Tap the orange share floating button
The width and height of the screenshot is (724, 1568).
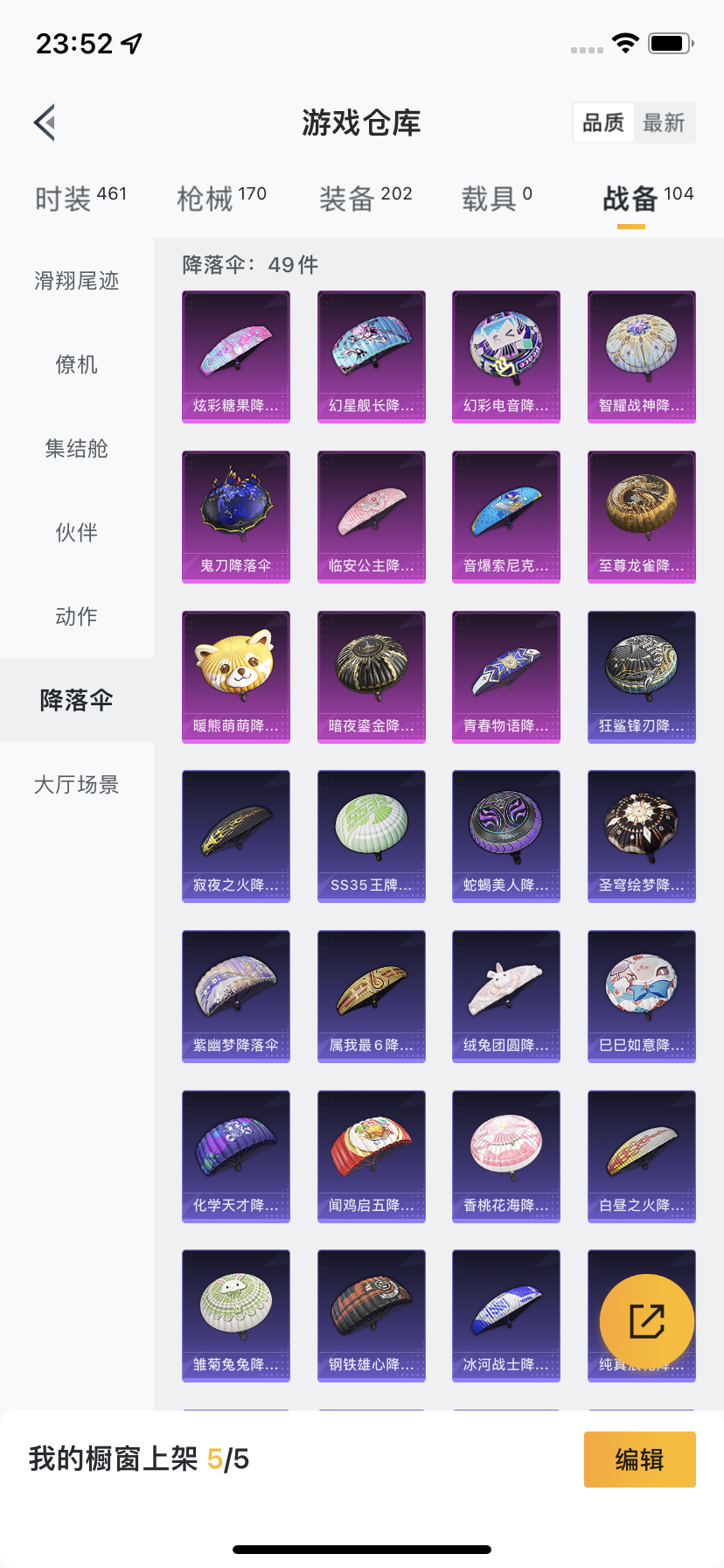point(647,1321)
